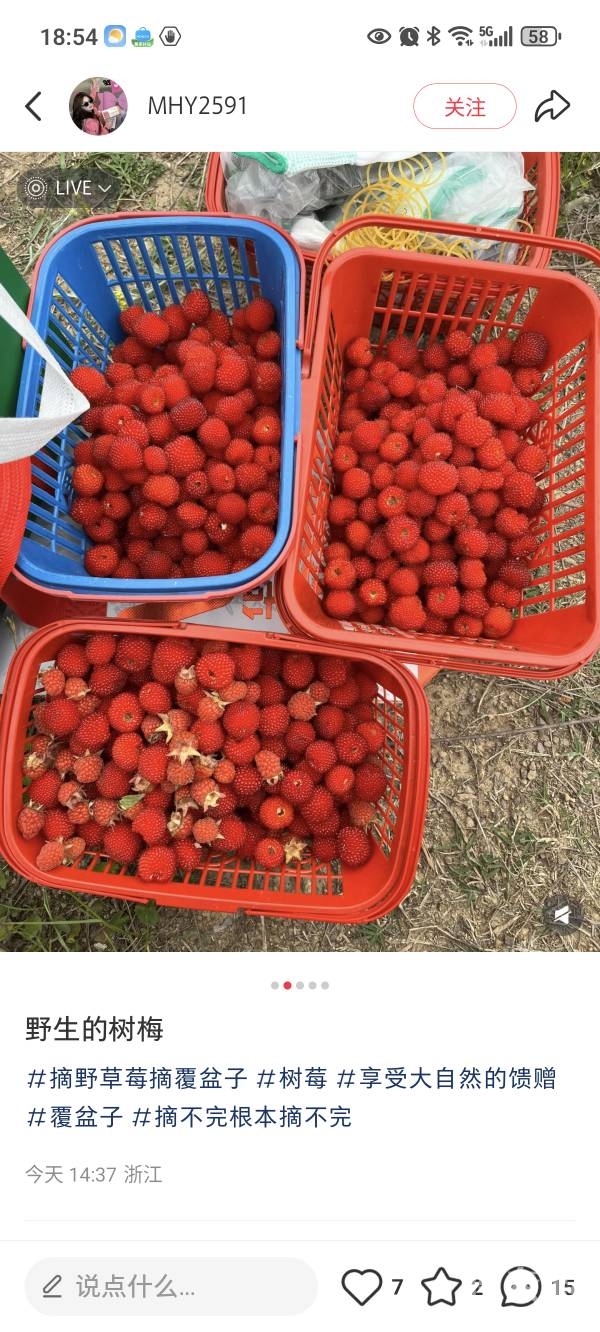Open the comments bubble
600x1332 pixels.
520,1286
